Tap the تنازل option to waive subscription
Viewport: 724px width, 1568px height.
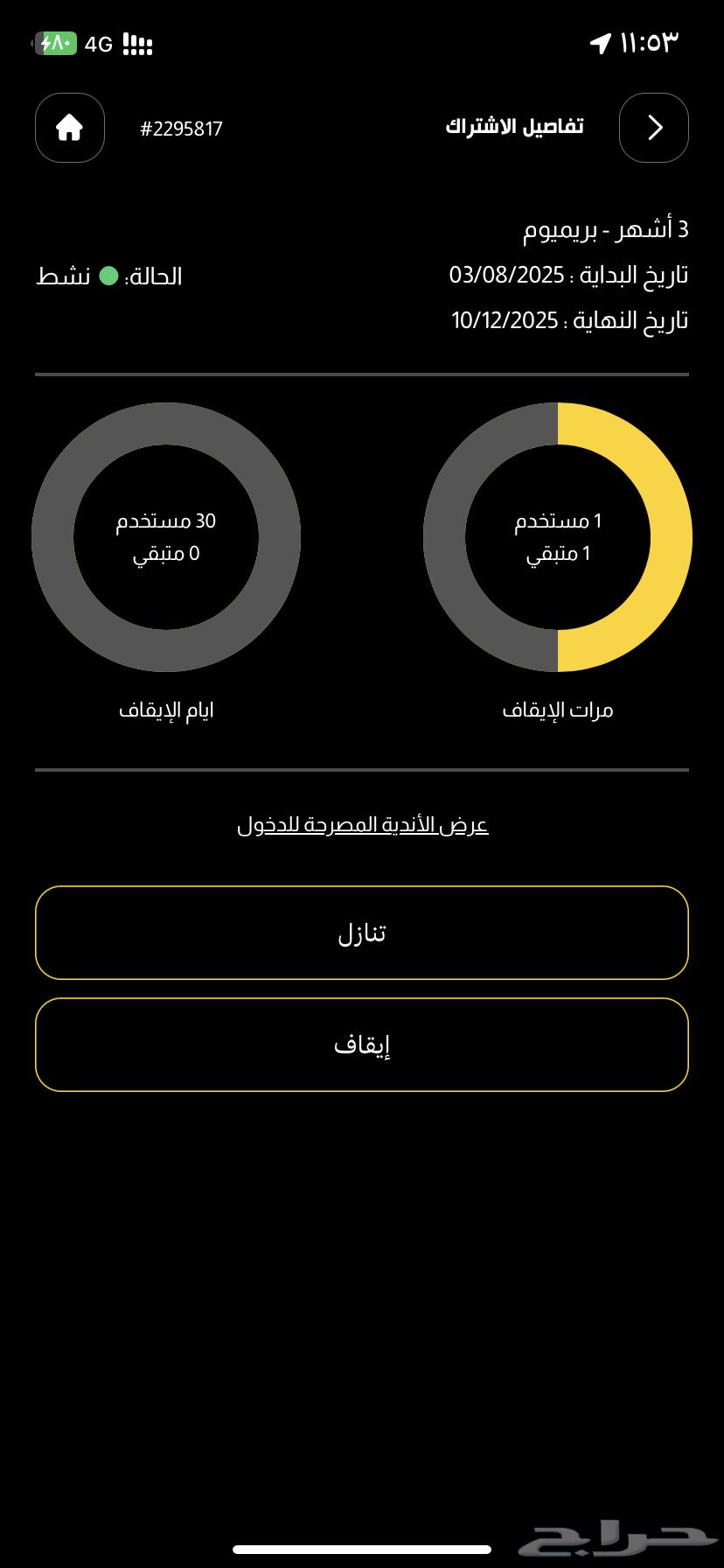[x=361, y=933]
